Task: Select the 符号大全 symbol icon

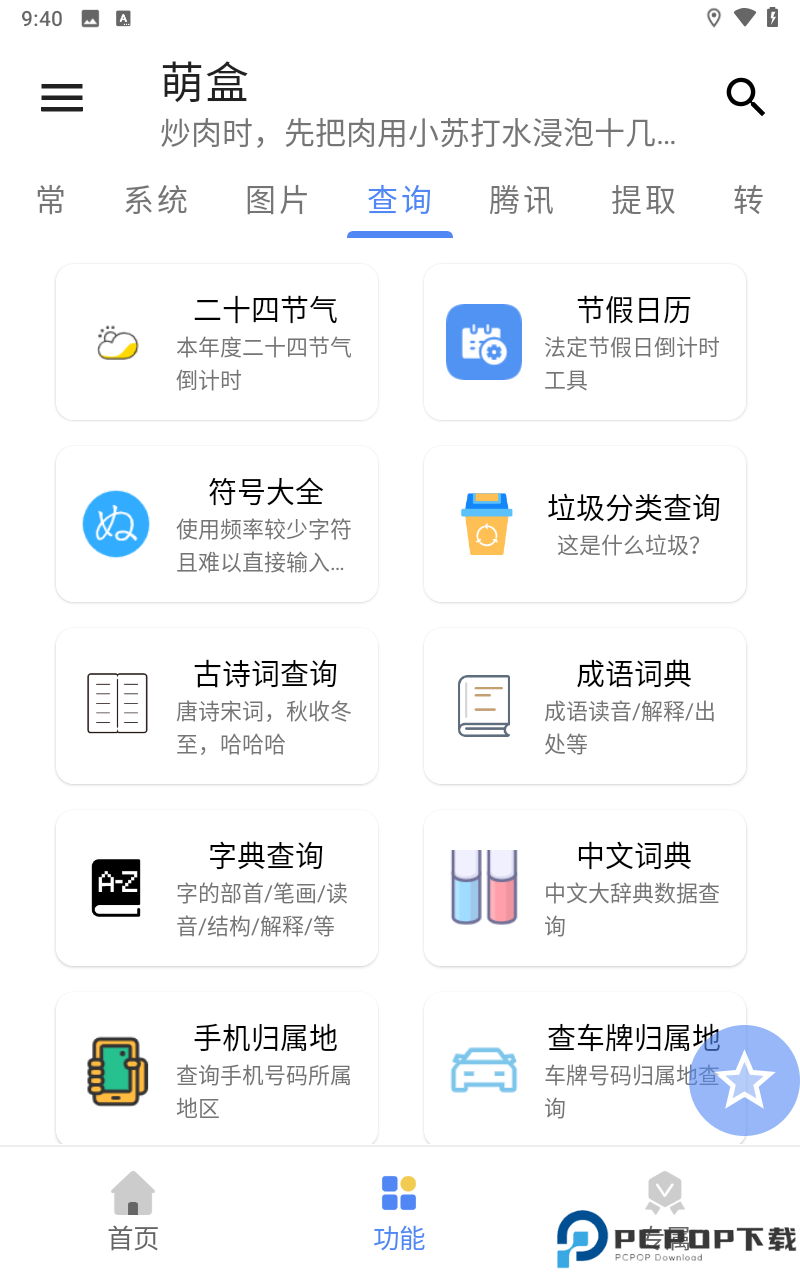Action: point(116,524)
